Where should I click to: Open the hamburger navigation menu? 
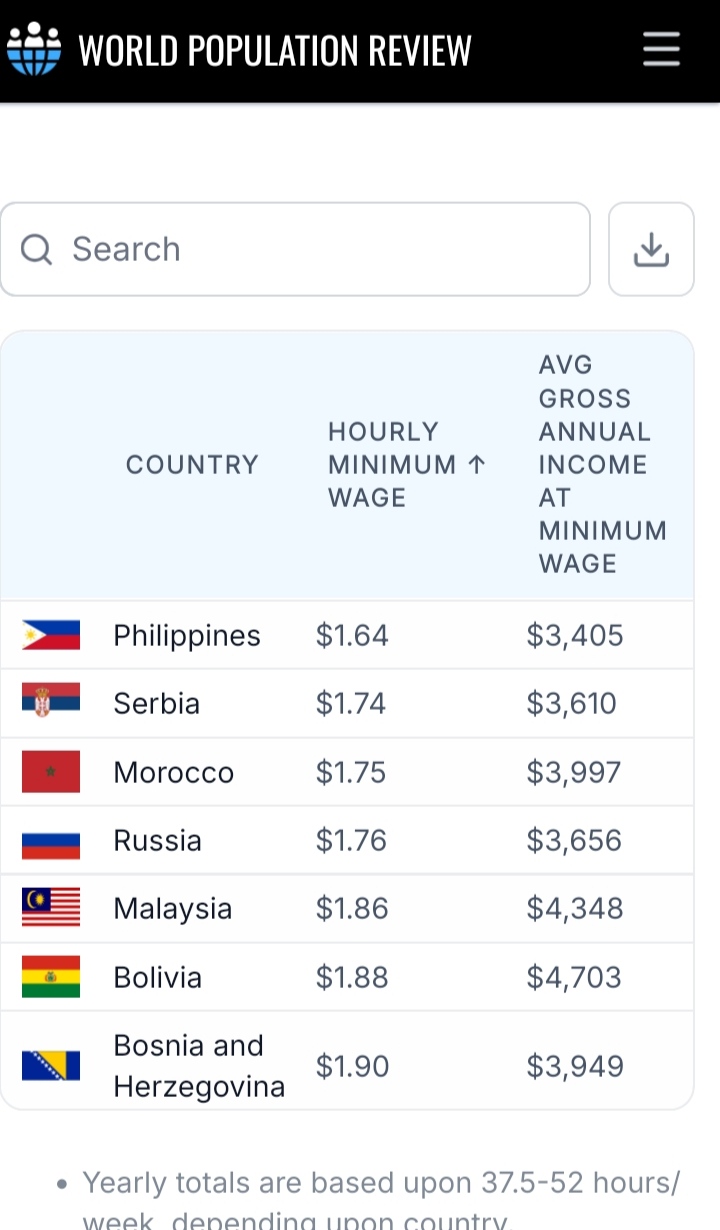tap(661, 48)
